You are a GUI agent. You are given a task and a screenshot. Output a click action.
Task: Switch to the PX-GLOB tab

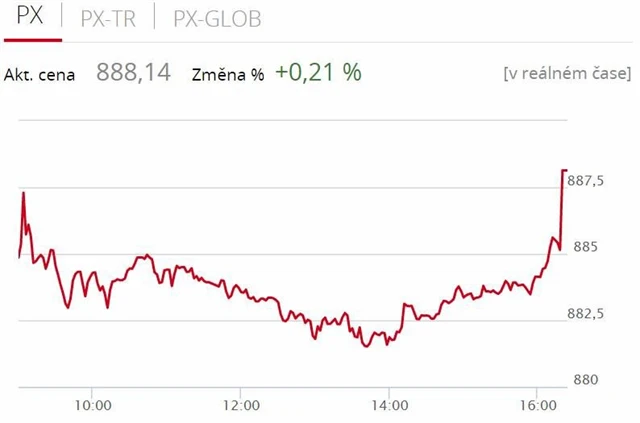coord(217,18)
